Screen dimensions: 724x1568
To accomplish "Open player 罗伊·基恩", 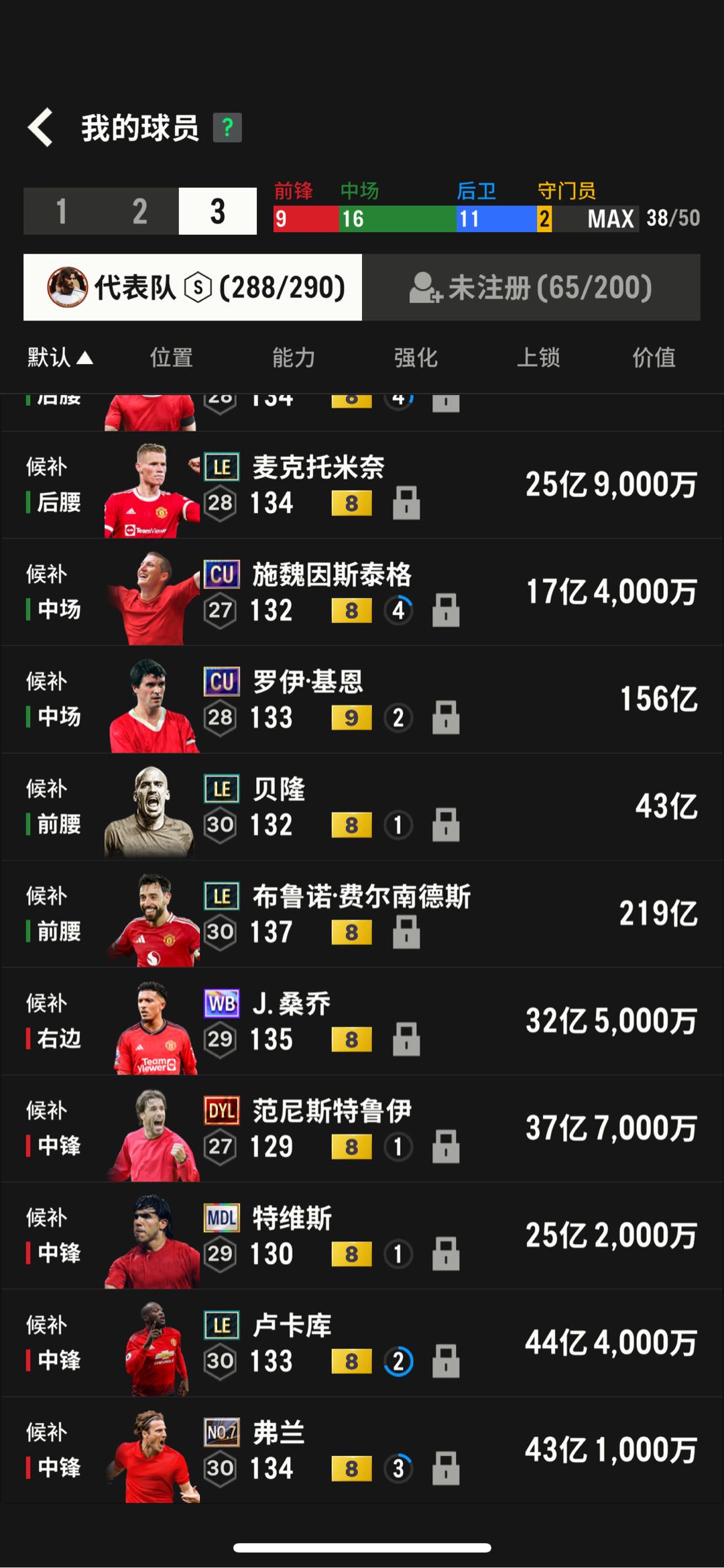I will [362, 699].
